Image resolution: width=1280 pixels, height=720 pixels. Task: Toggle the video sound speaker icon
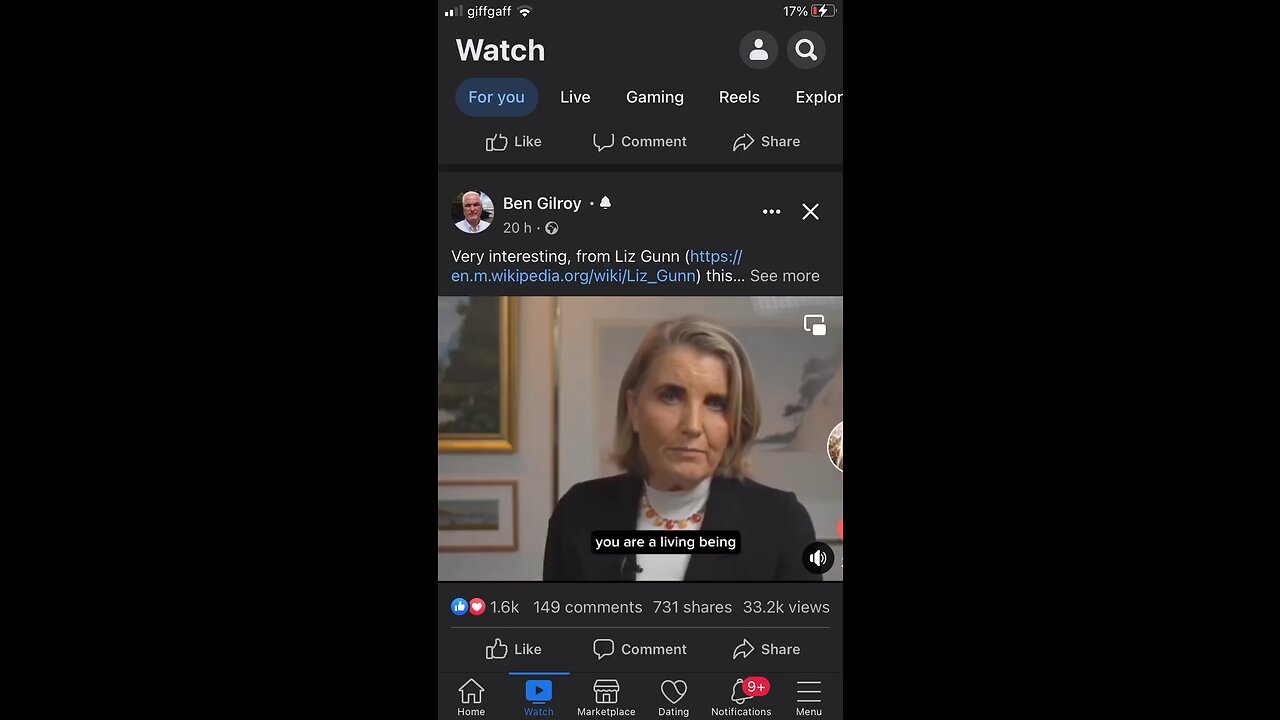pos(818,558)
